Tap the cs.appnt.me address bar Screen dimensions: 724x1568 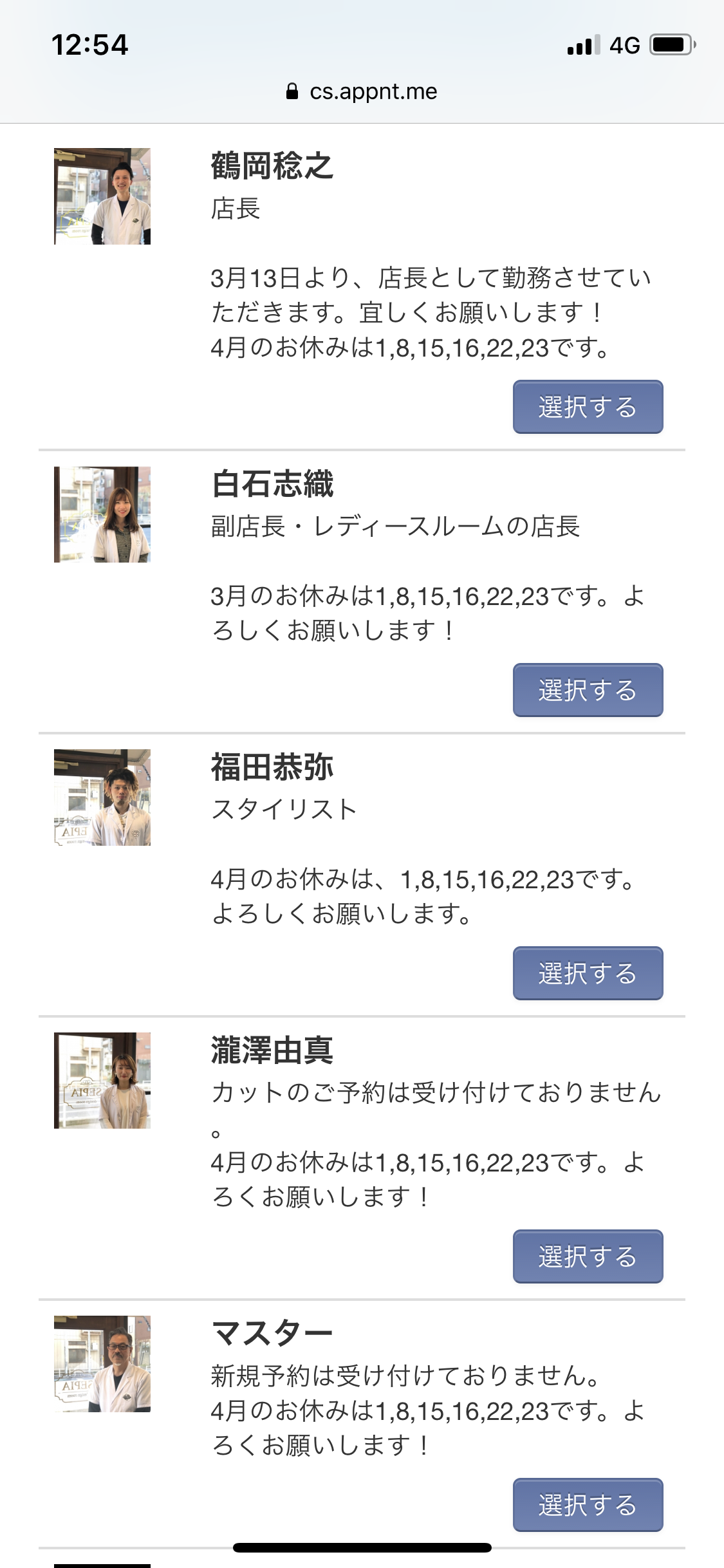click(362, 91)
